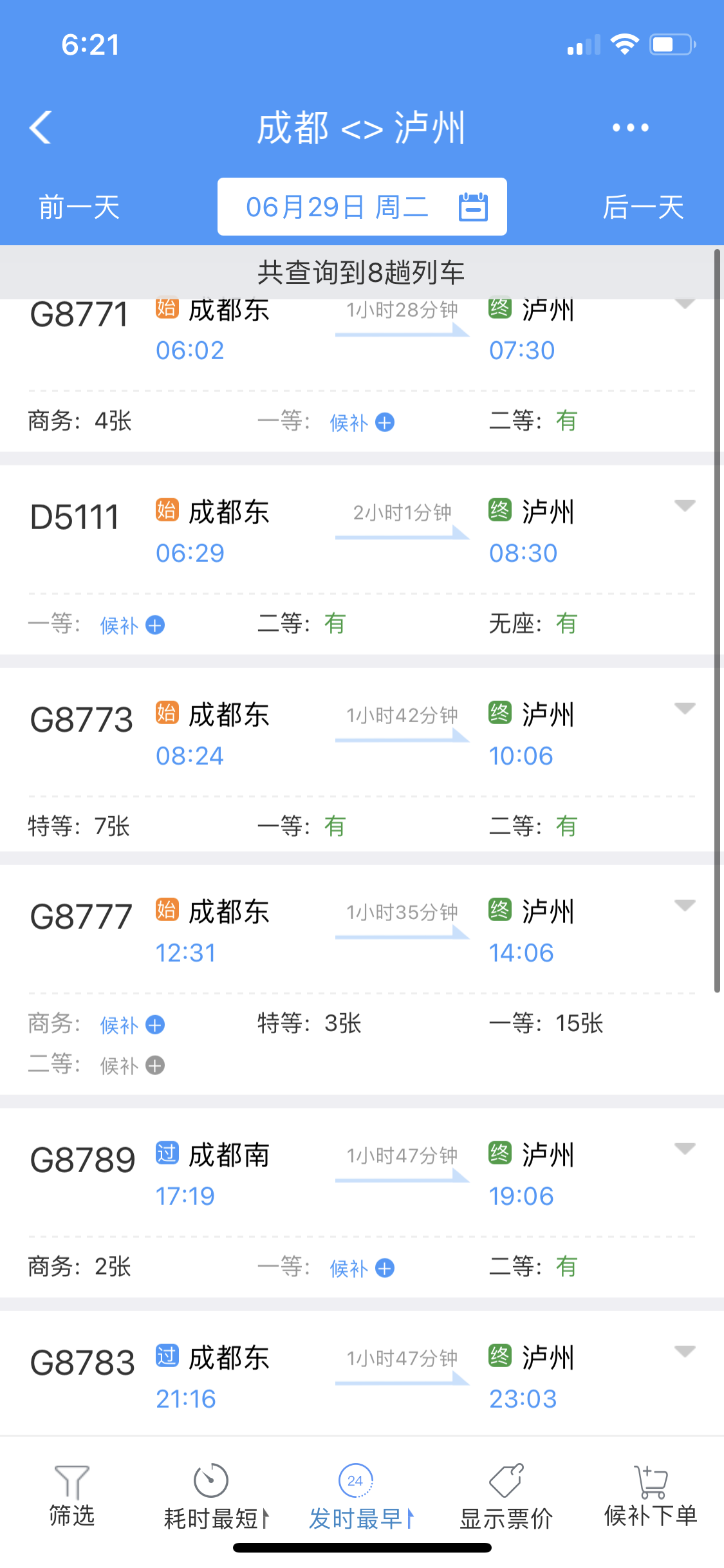This screenshot has width=724, height=1568.
Task: Add first-class waitlist for G8789
Action: 385,1268
